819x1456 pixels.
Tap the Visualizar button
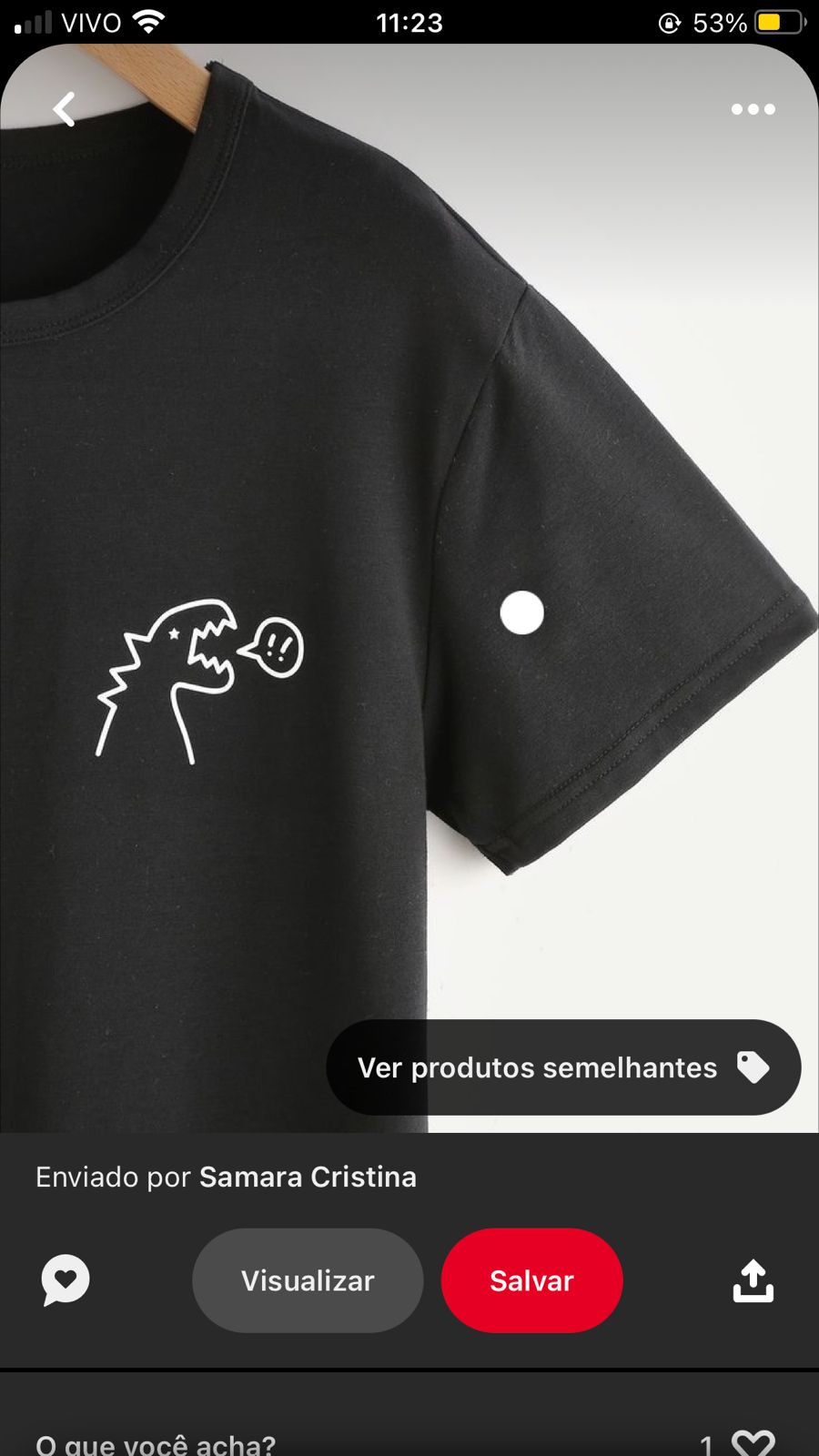[x=308, y=1280]
